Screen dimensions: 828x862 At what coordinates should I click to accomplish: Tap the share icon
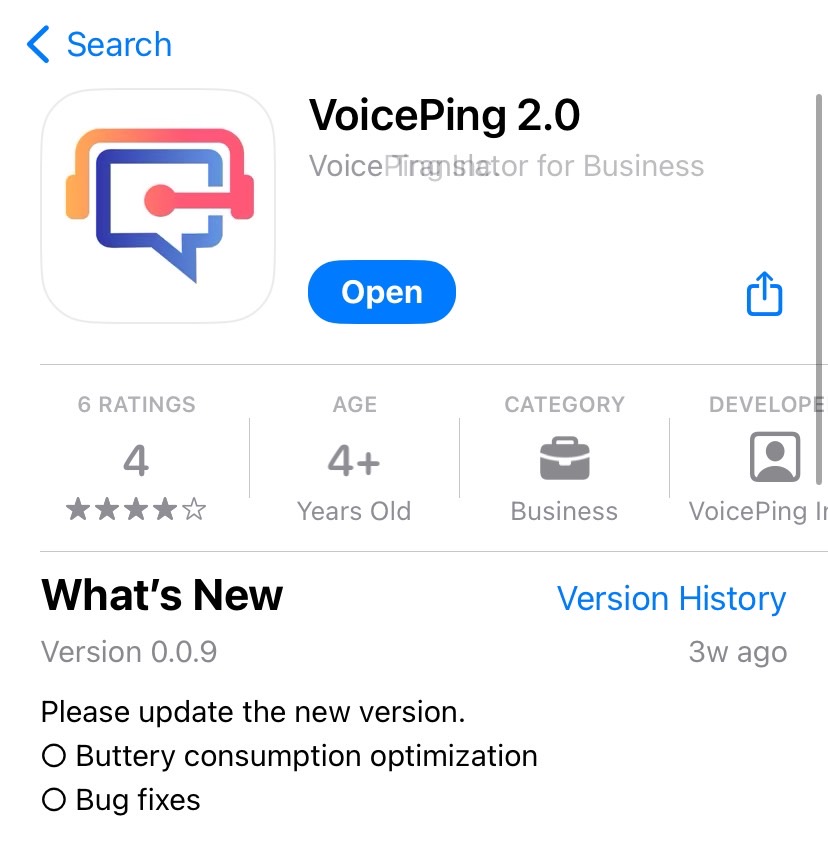(x=764, y=292)
